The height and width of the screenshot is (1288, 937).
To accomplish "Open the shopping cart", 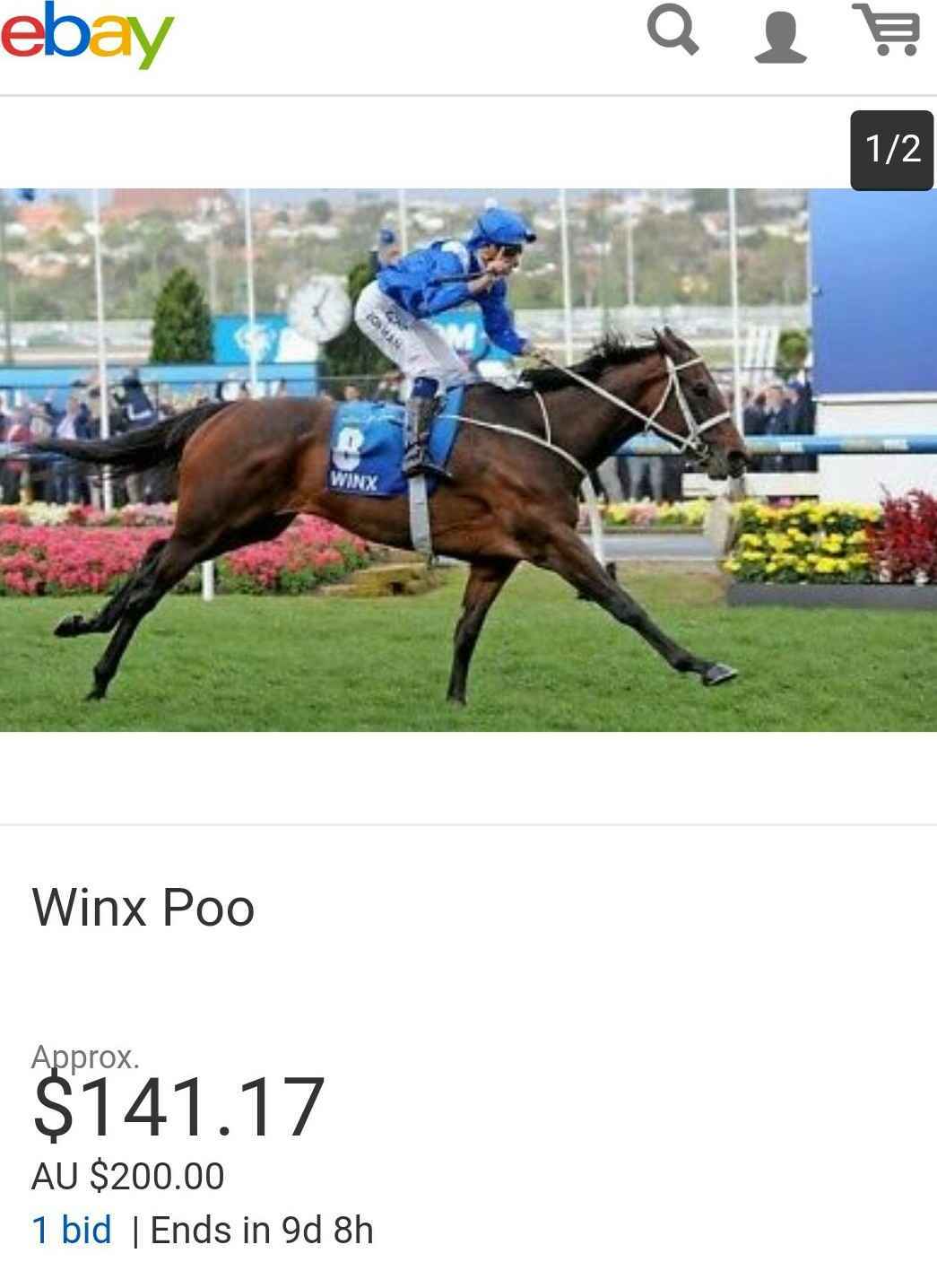I will (x=887, y=30).
